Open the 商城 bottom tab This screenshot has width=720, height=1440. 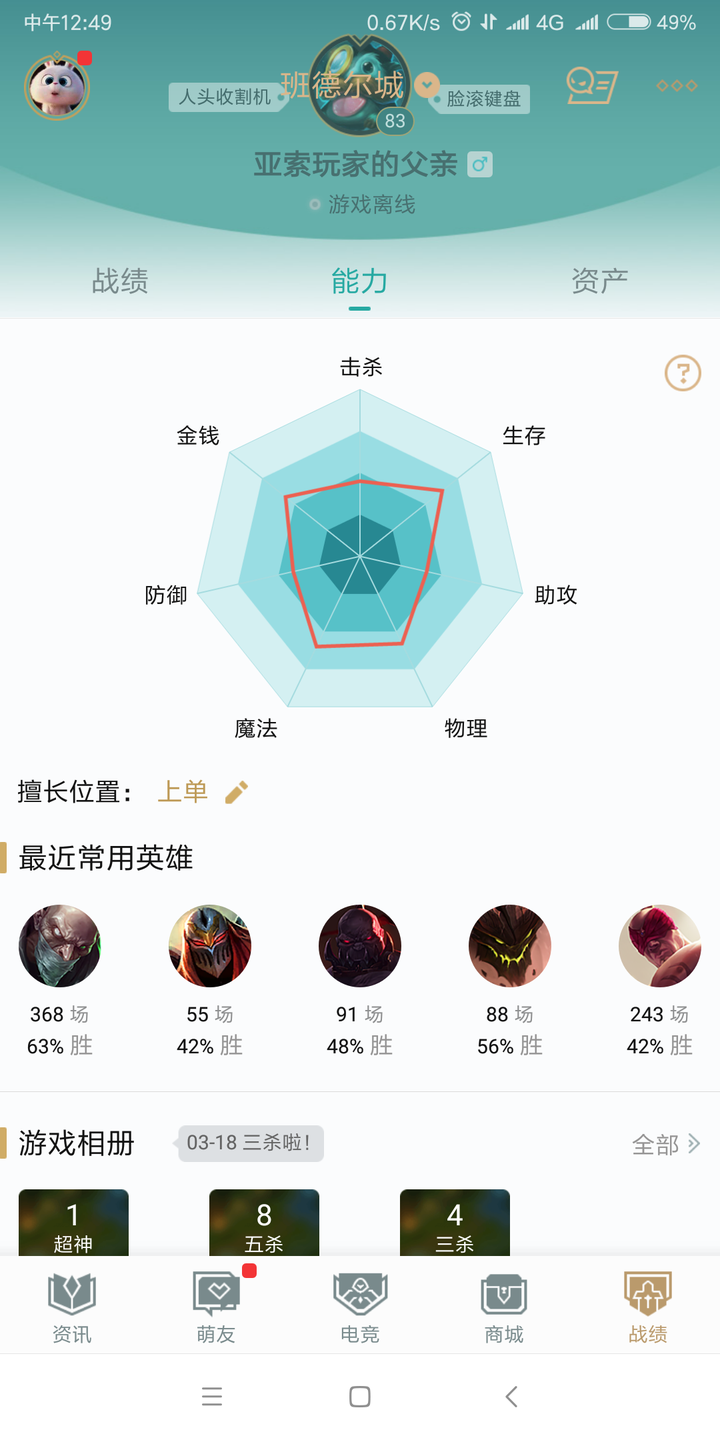(504, 1308)
